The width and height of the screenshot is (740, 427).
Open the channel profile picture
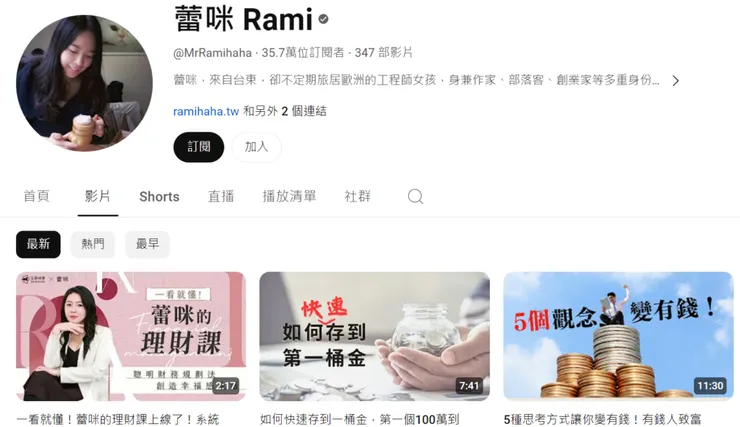85,83
